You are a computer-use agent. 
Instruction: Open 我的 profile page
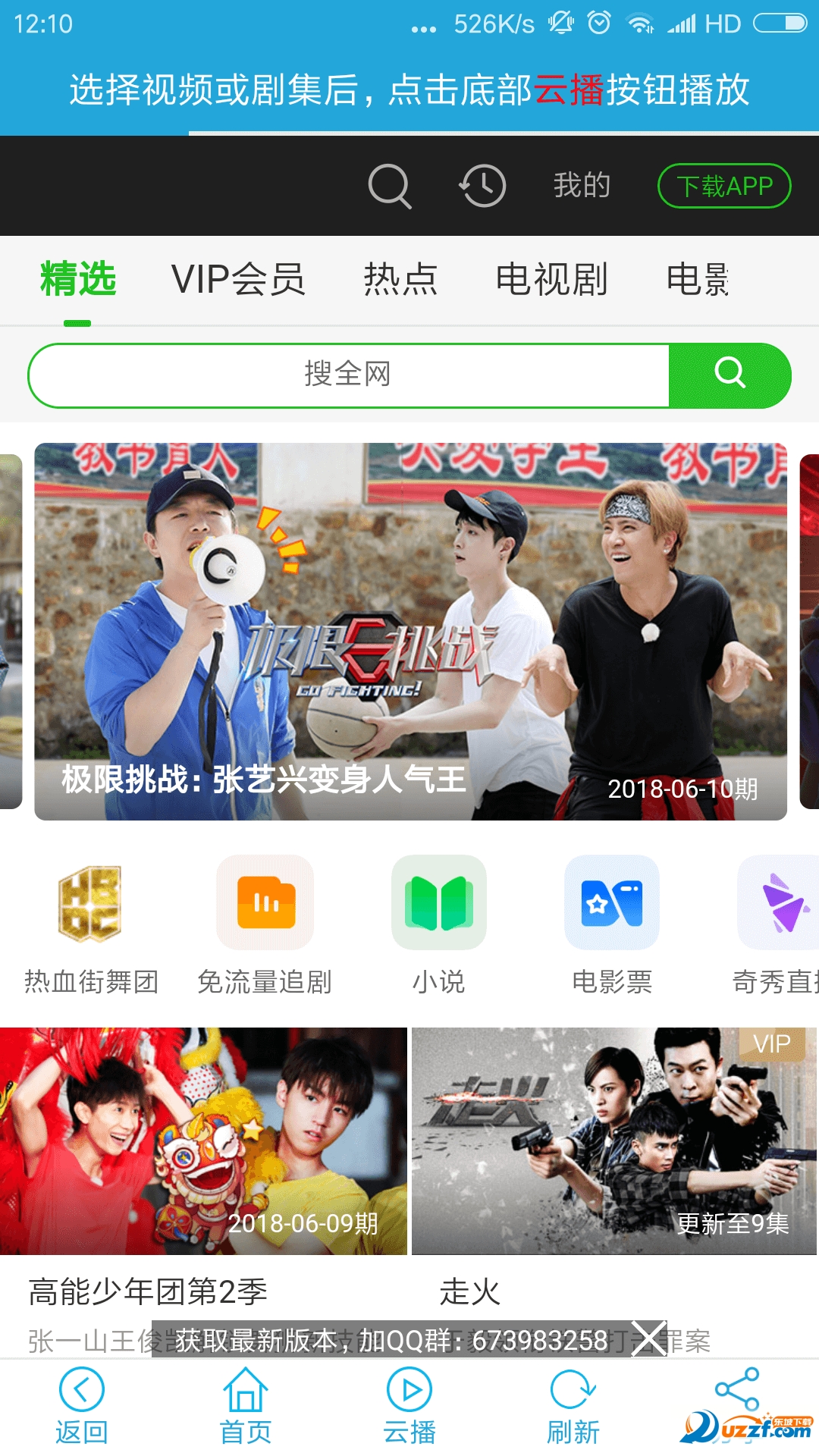click(582, 186)
